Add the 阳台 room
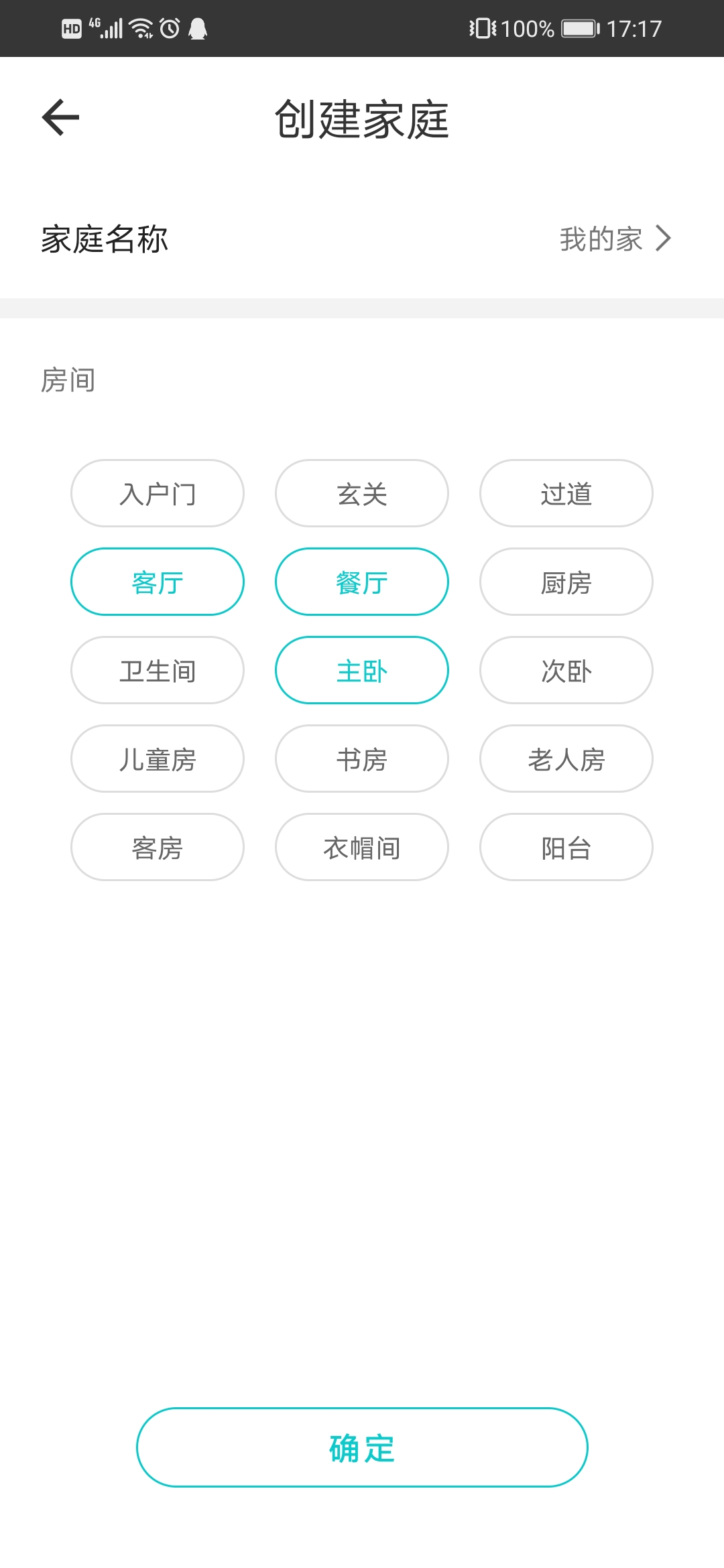The width and height of the screenshot is (724, 1568). 566,848
